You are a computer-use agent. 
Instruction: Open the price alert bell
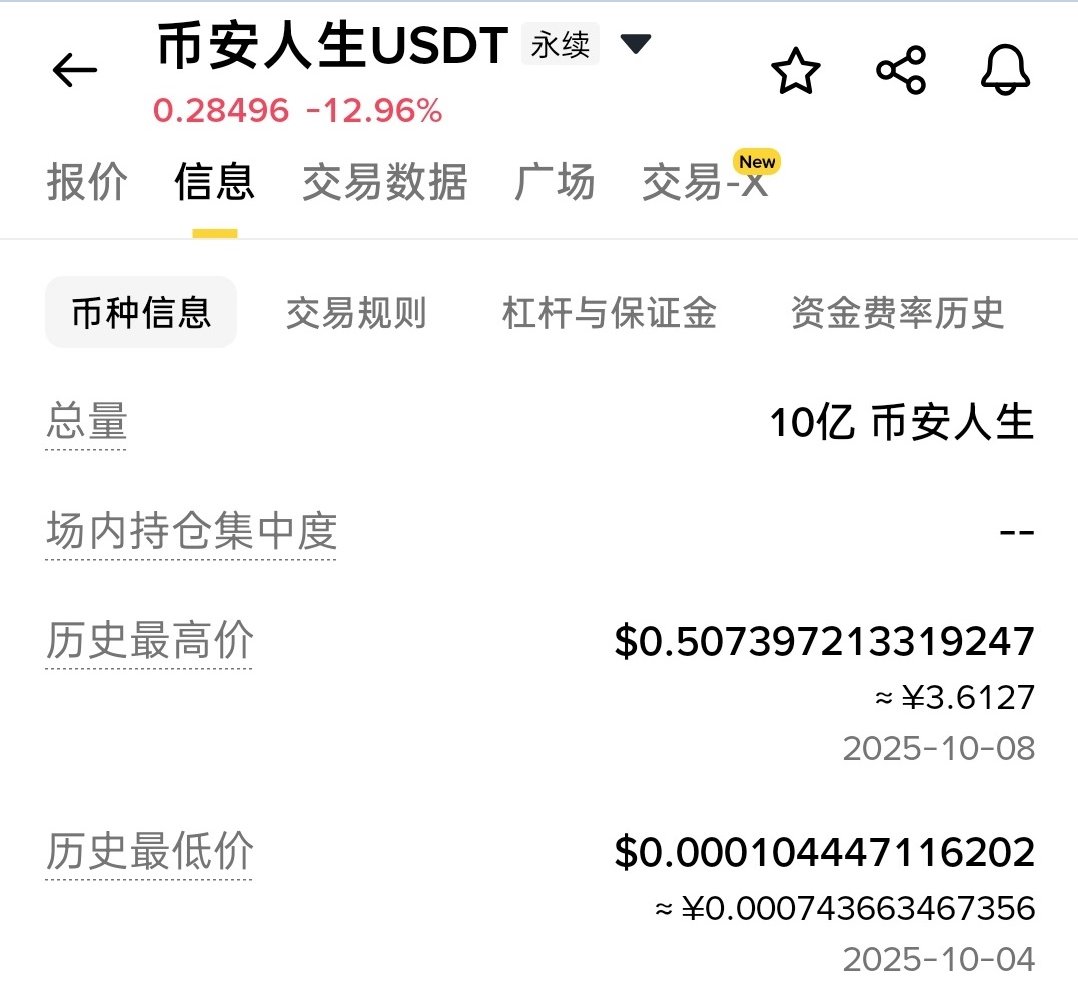coord(1005,72)
